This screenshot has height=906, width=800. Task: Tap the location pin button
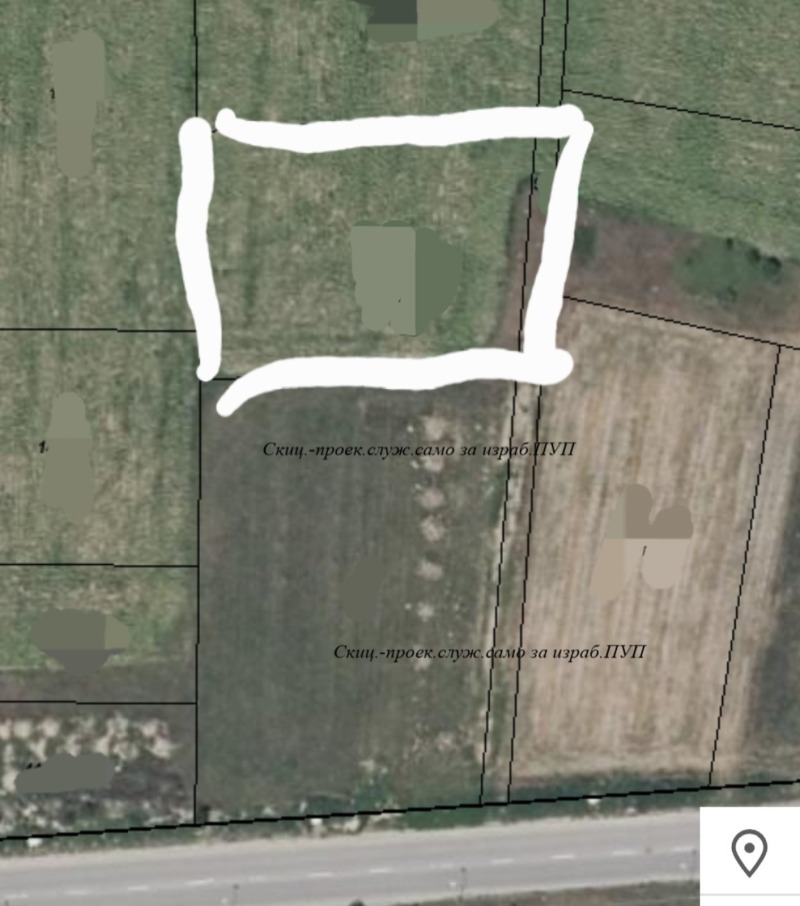749,854
